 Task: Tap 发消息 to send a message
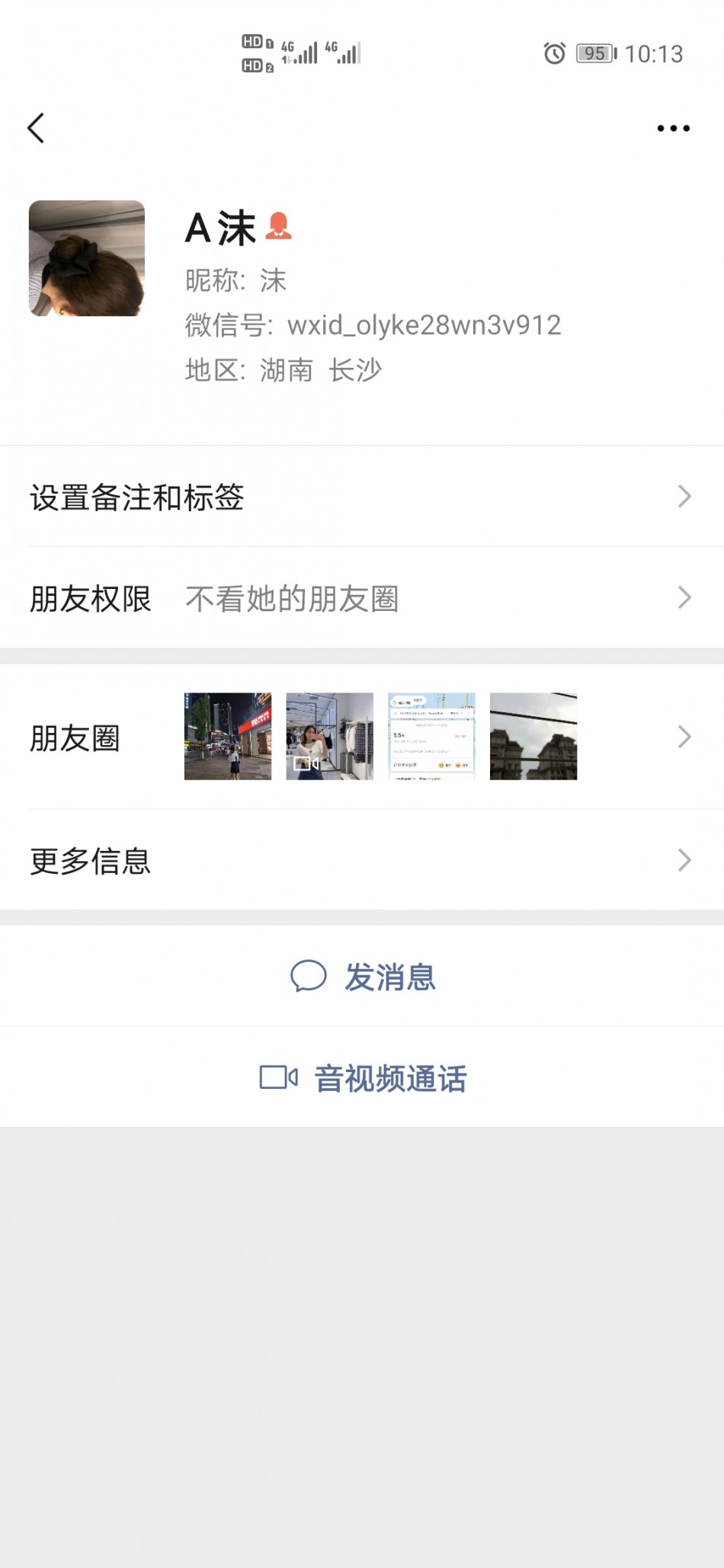tap(363, 977)
